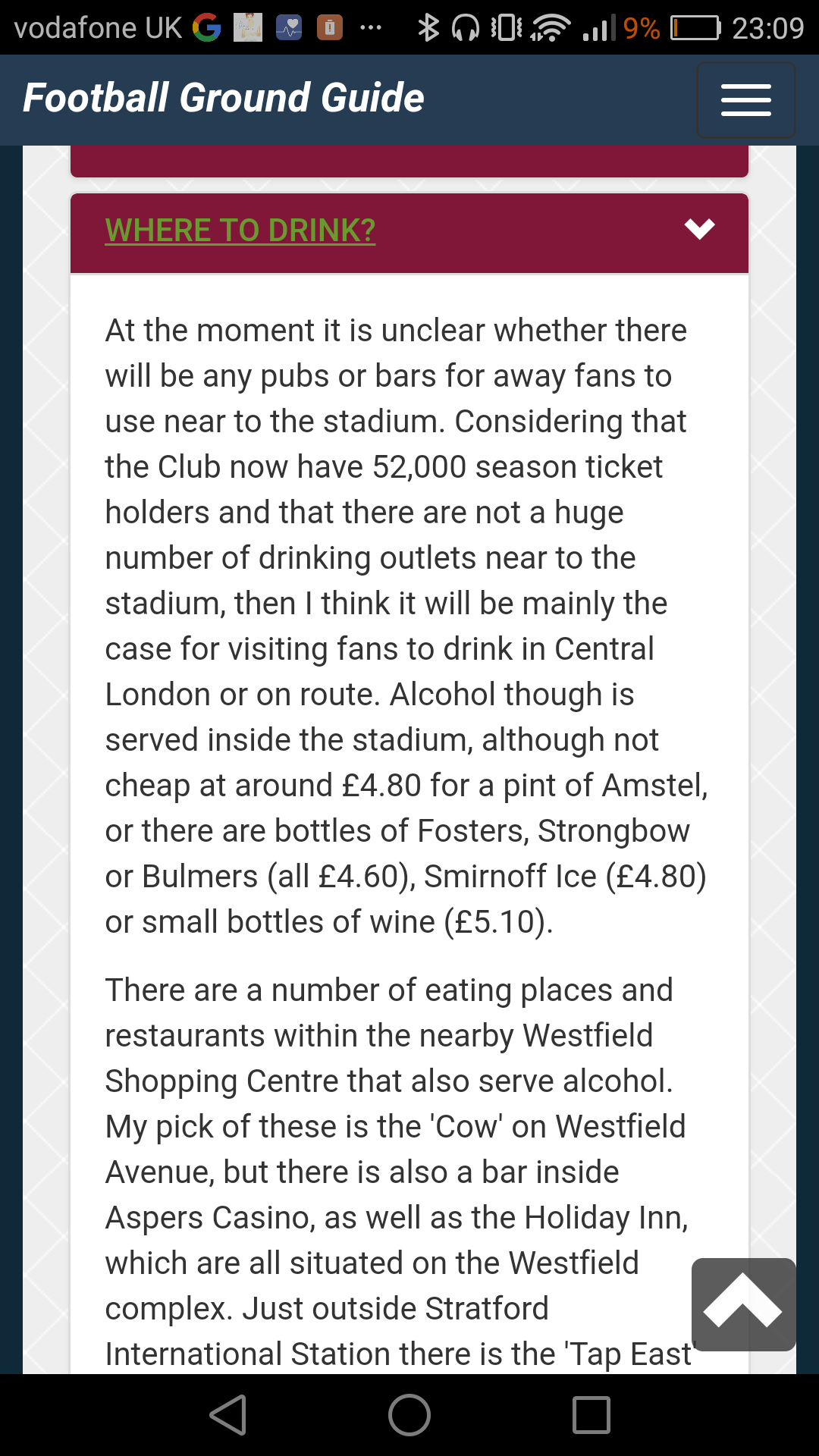Screen dimensions: 819x1456
Task: Go to the phone home screen
Action: click(x=409, y=1415)
